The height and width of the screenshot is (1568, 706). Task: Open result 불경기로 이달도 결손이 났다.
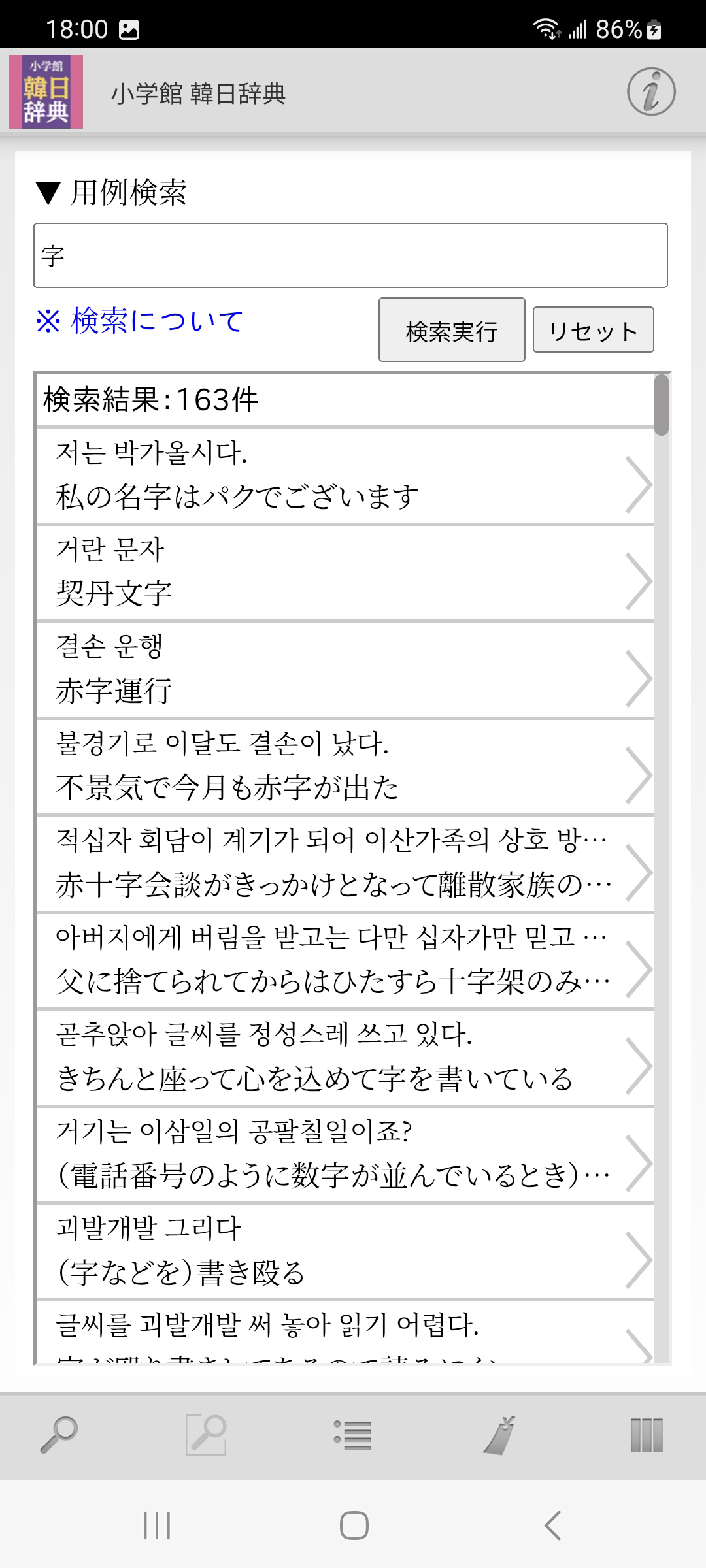[x=345, y=766]
